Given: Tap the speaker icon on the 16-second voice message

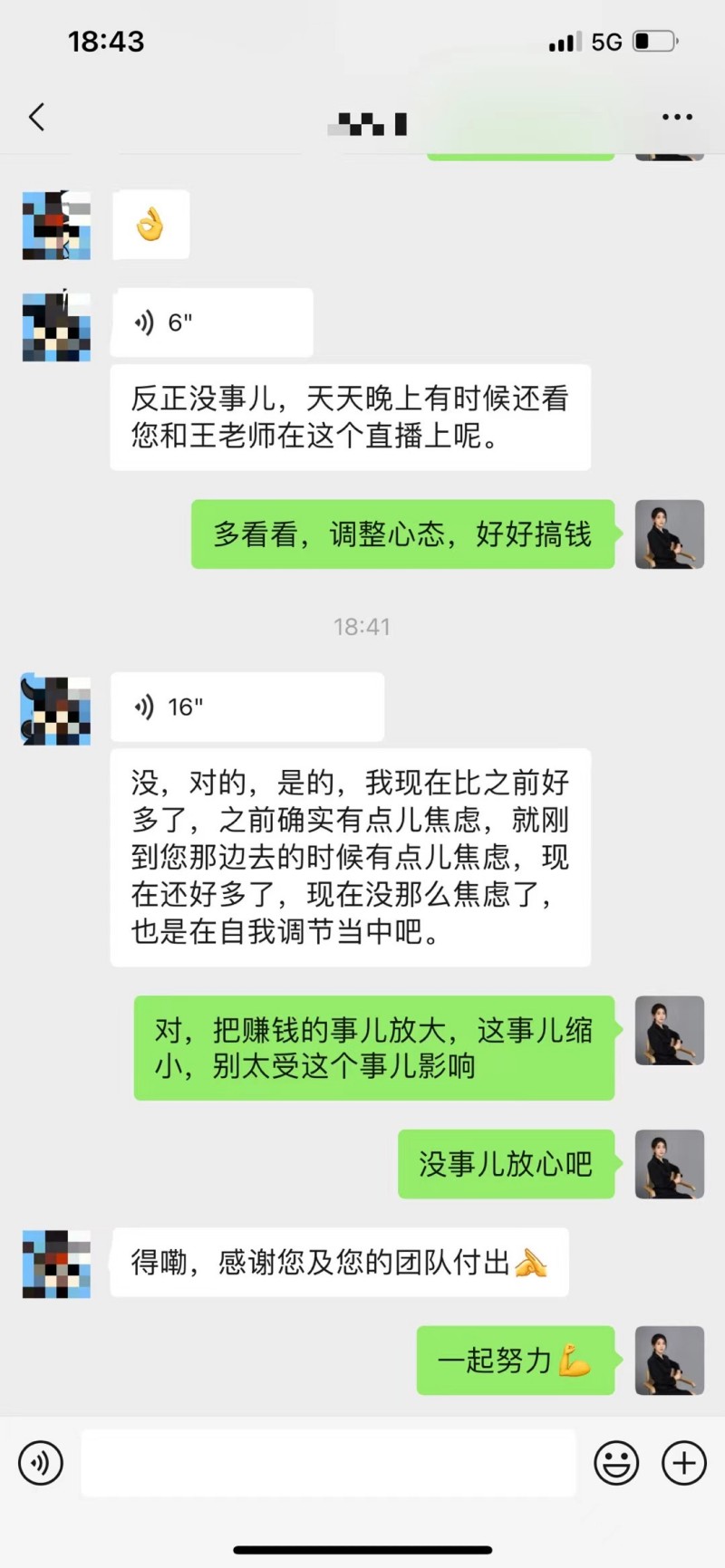Looking at the screenshot, I should 143,707.
